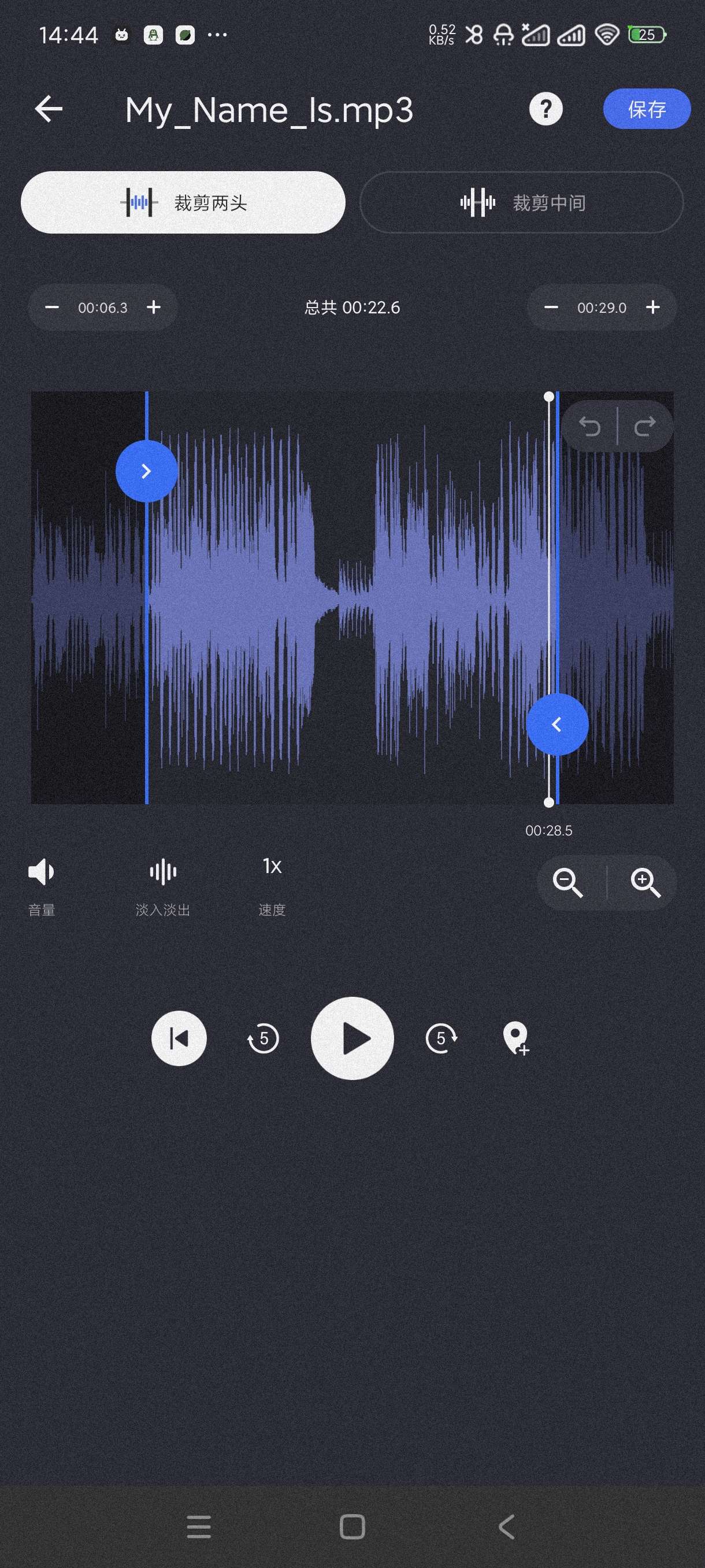This screenshot has height=1568, width=705.
Task: Play the audio clip
Action: pos(352,1038)
